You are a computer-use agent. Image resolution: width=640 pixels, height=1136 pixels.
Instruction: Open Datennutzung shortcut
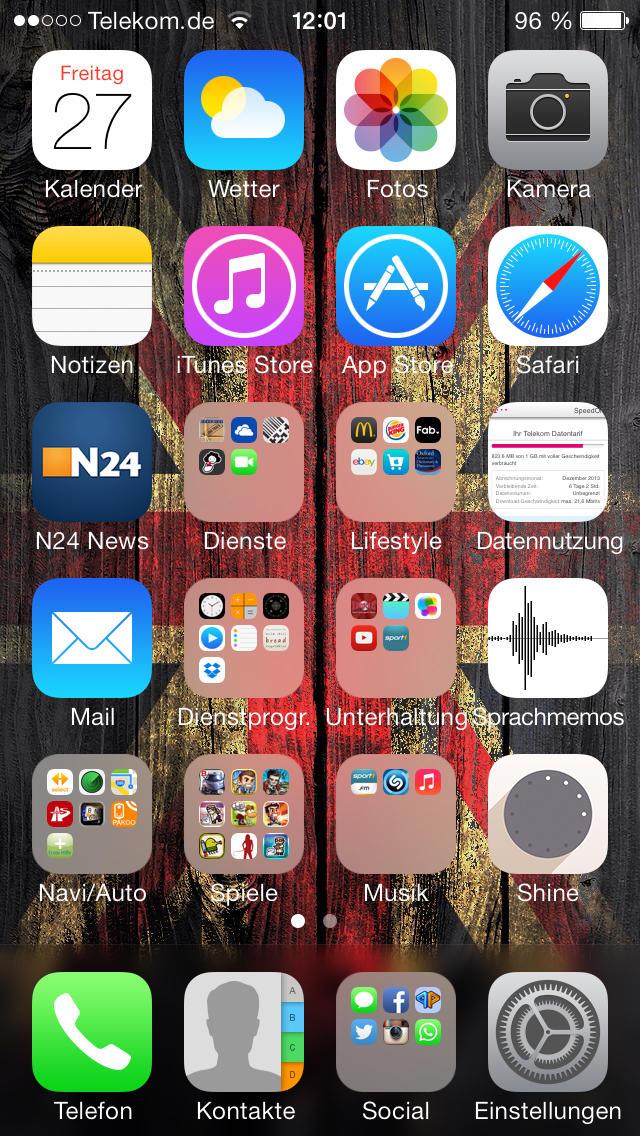point(548,462)
